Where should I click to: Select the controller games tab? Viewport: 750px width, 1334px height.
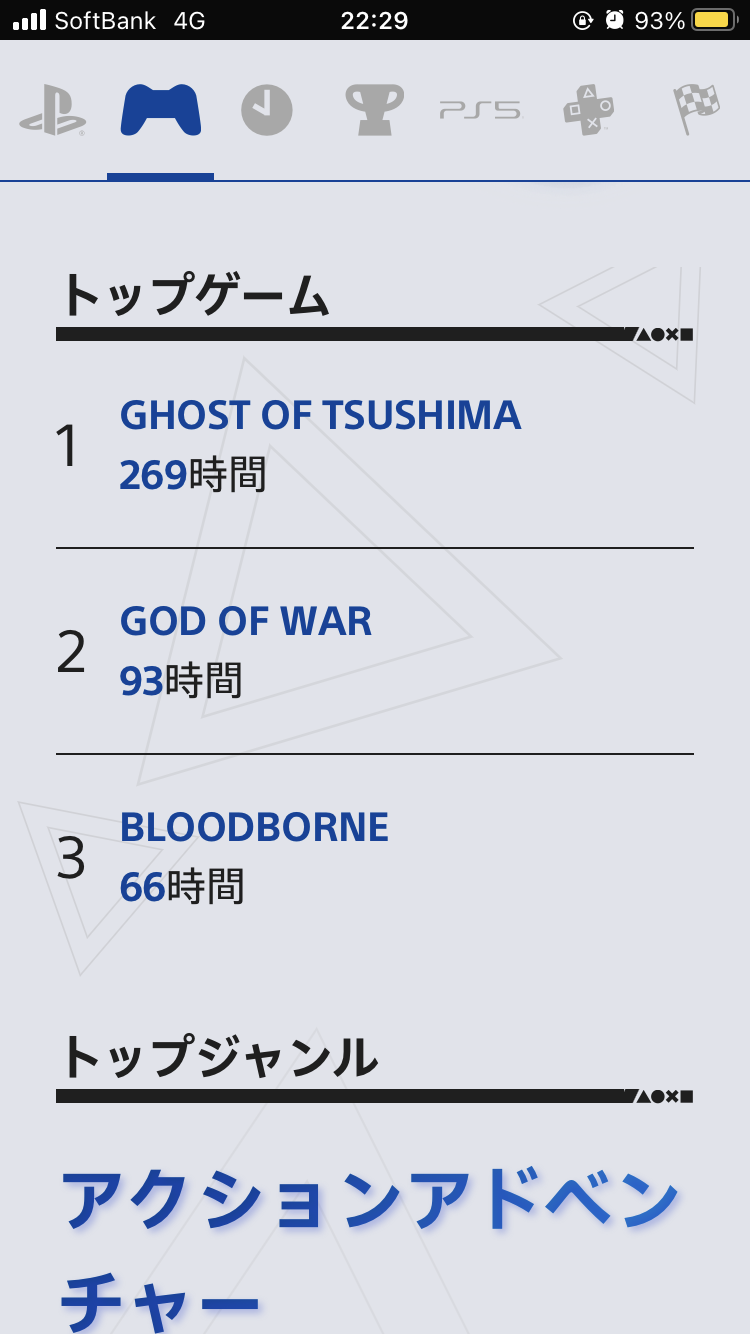160,110
